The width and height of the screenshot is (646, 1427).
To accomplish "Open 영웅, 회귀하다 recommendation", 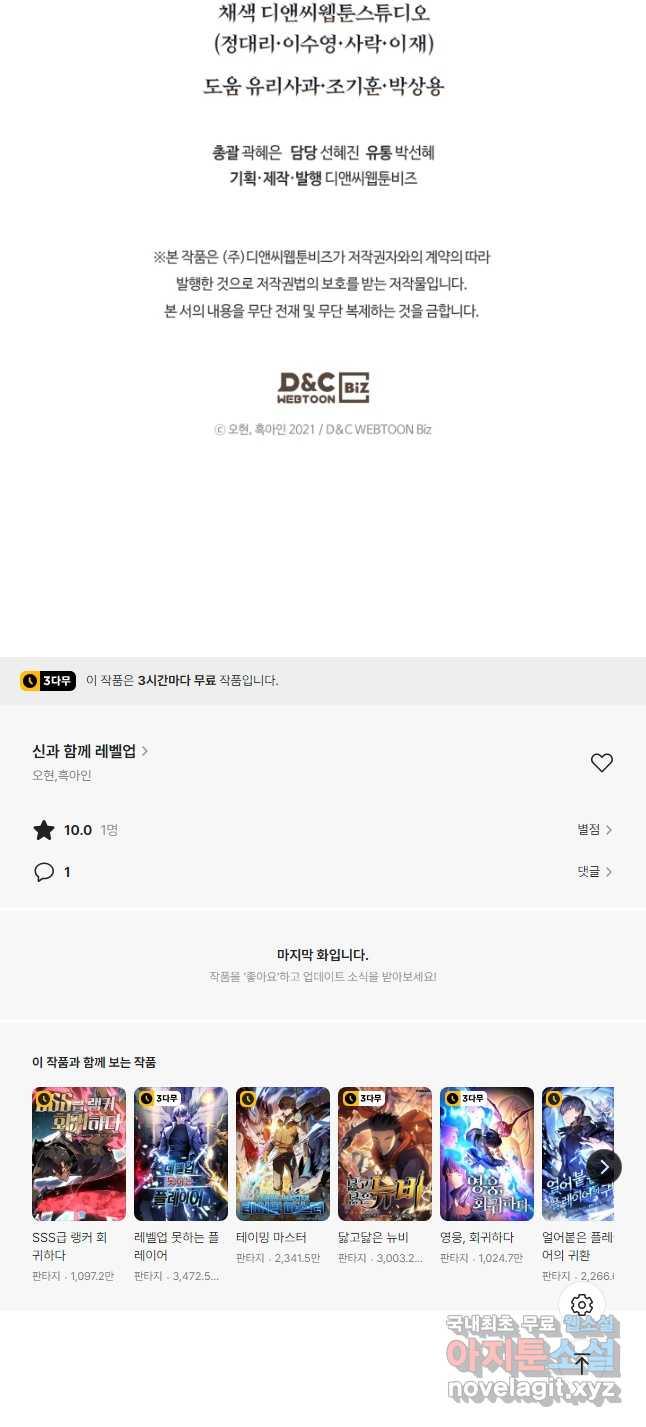I will 487,1154.
